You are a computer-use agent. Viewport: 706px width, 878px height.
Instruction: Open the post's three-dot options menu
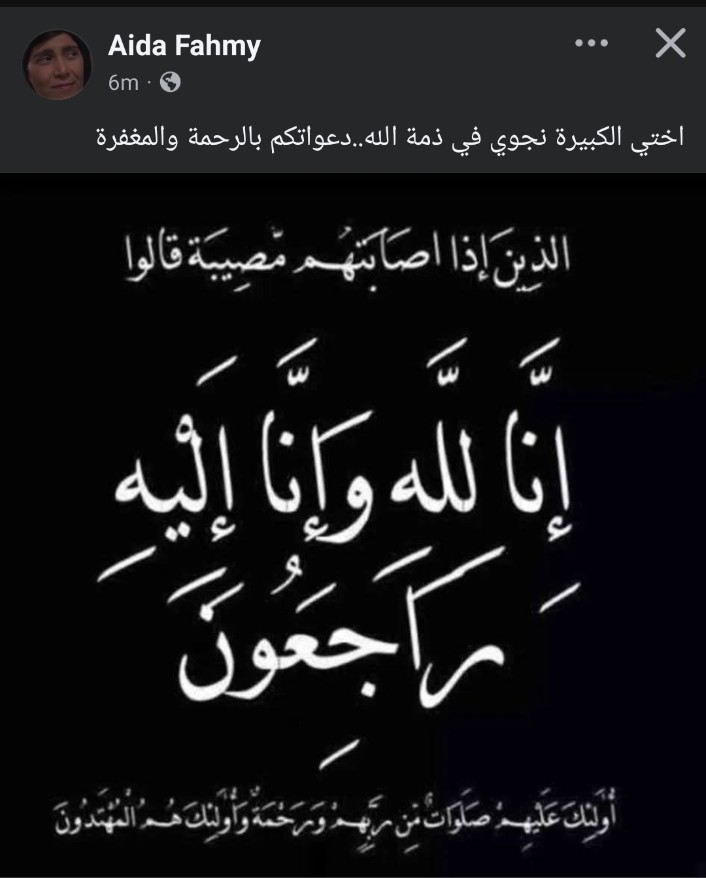click(592, 44)
